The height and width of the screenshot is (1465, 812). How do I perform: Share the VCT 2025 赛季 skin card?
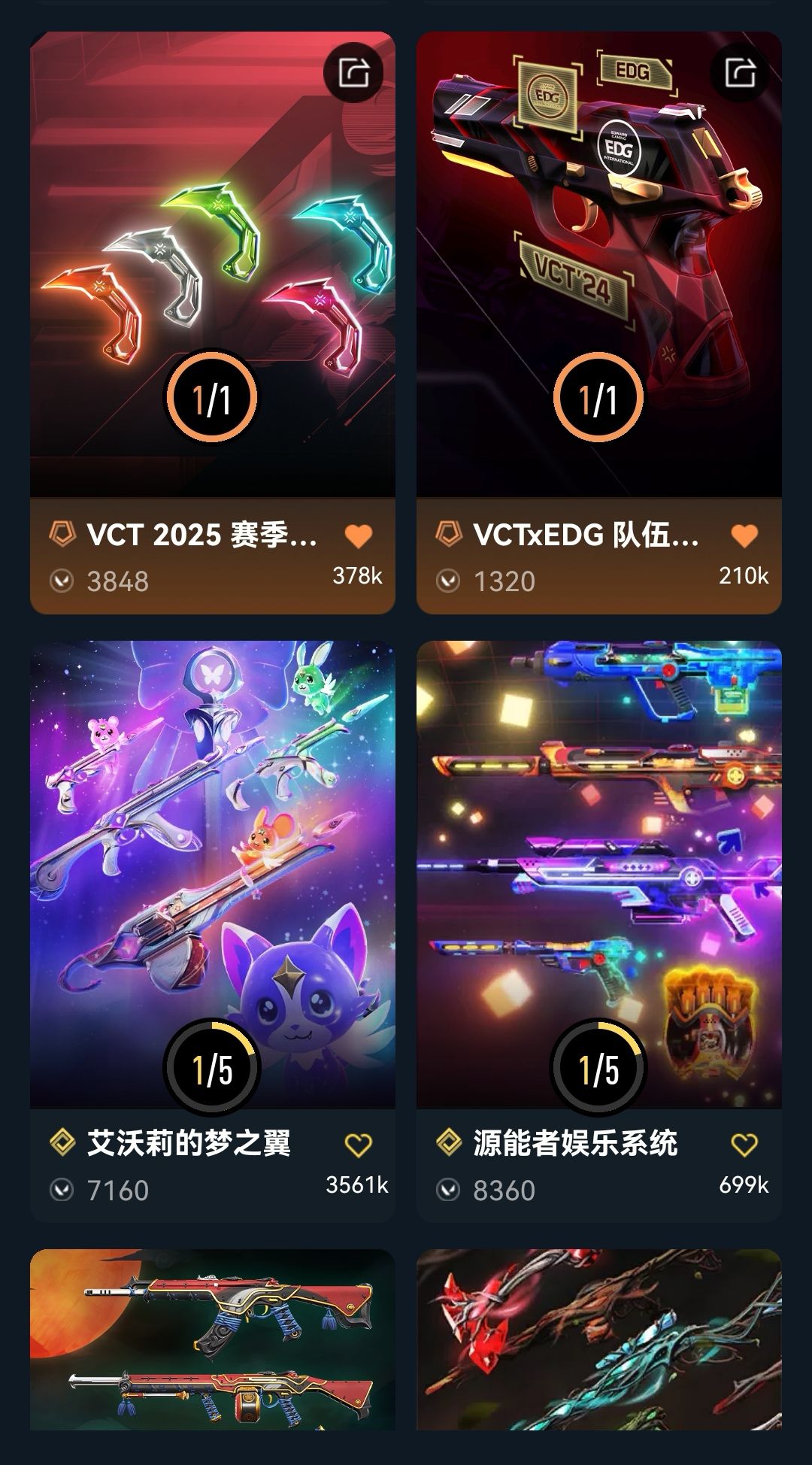click(354, 73)
